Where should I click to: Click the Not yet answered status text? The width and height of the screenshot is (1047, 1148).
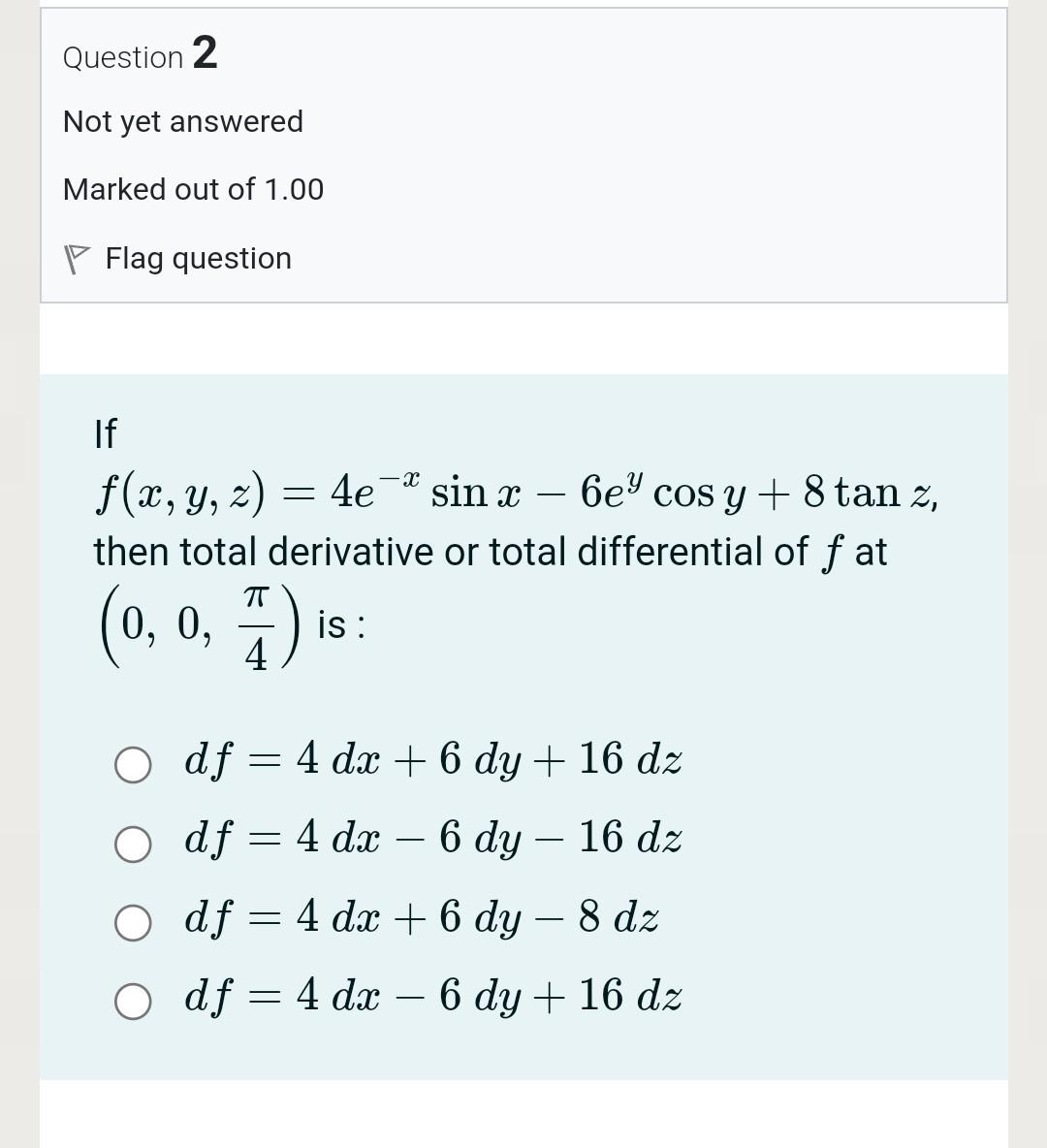(182, 121)
